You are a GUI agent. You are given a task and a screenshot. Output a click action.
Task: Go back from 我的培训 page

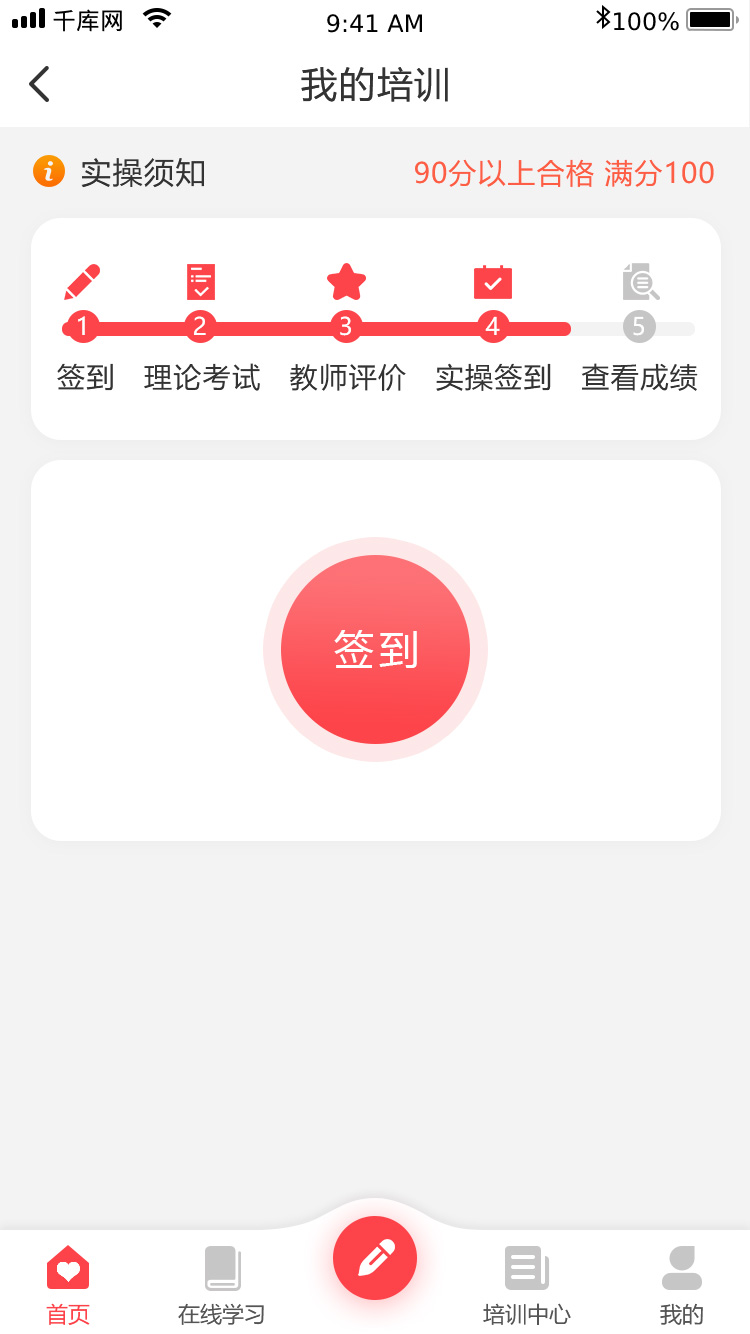(39, 85)
